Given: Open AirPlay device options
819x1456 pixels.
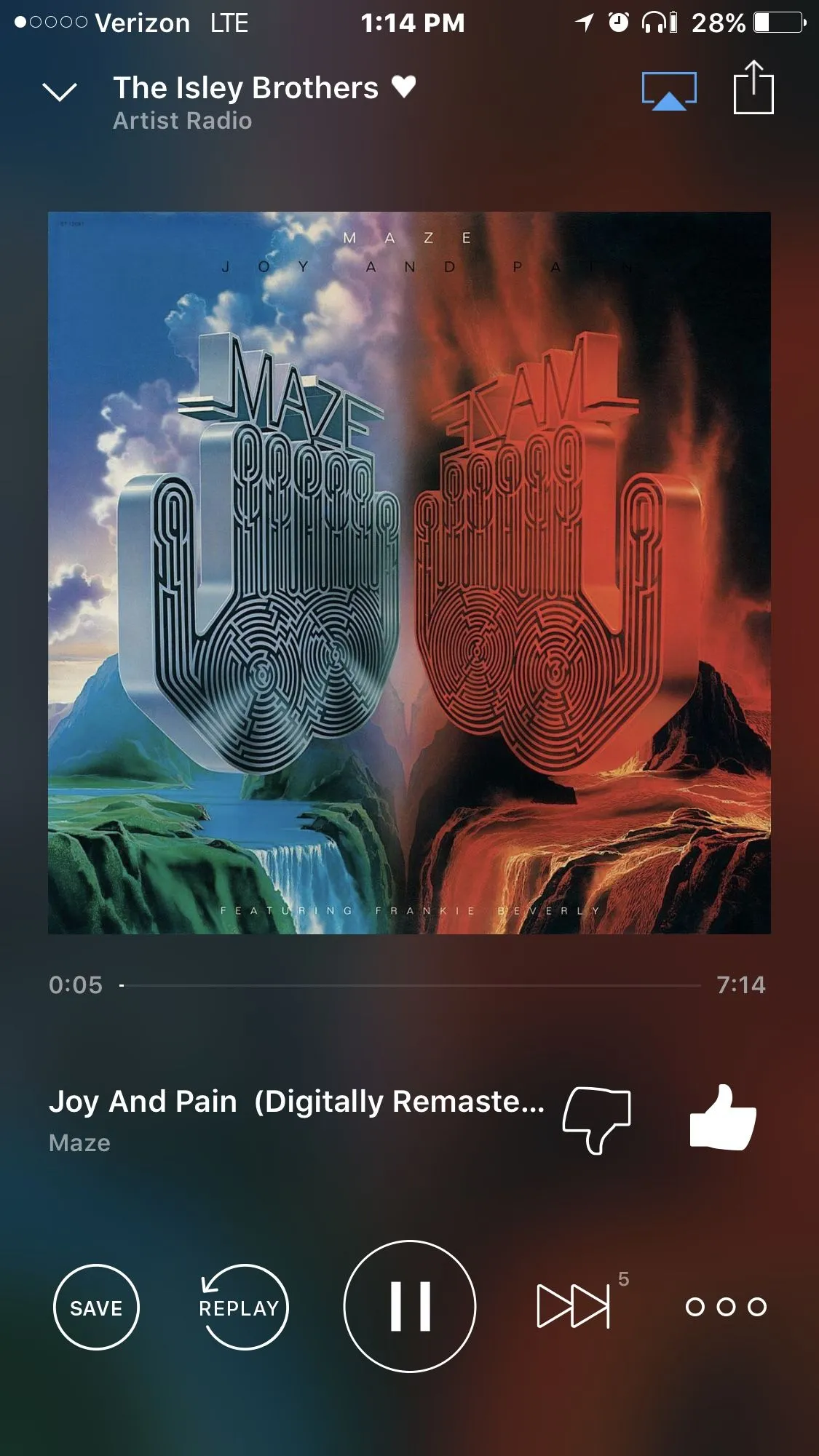Looking at the screenshot, I should tap(668, 92).
